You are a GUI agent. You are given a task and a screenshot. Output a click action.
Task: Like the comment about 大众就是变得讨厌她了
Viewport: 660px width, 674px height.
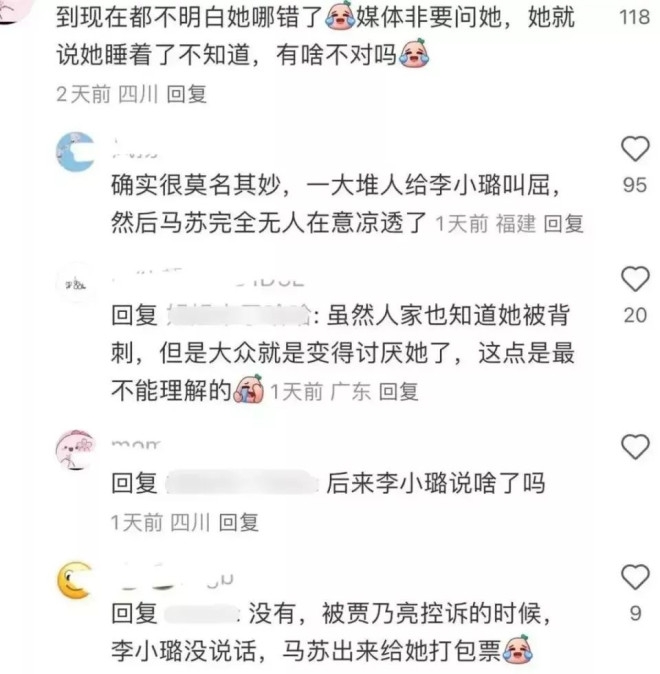click(x=635, y=279)
